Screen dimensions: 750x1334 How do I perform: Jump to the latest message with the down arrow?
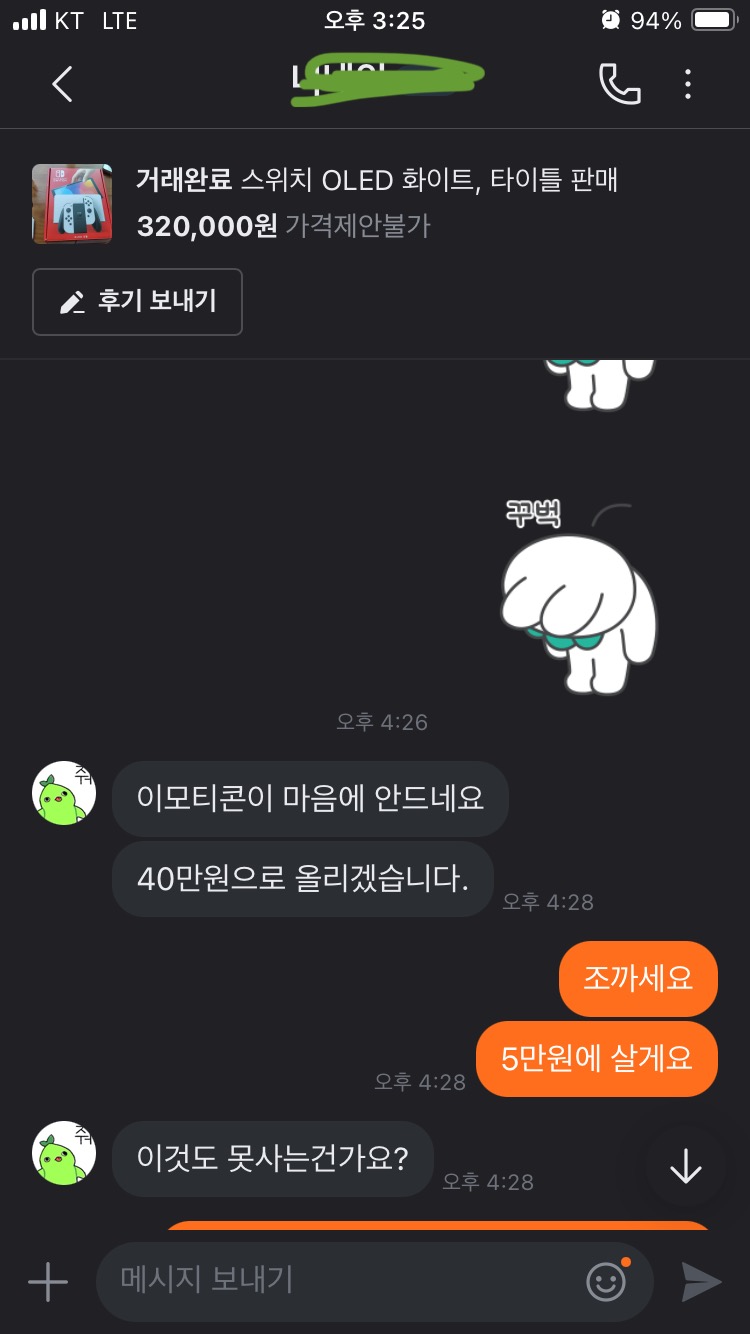point(685,1166)
